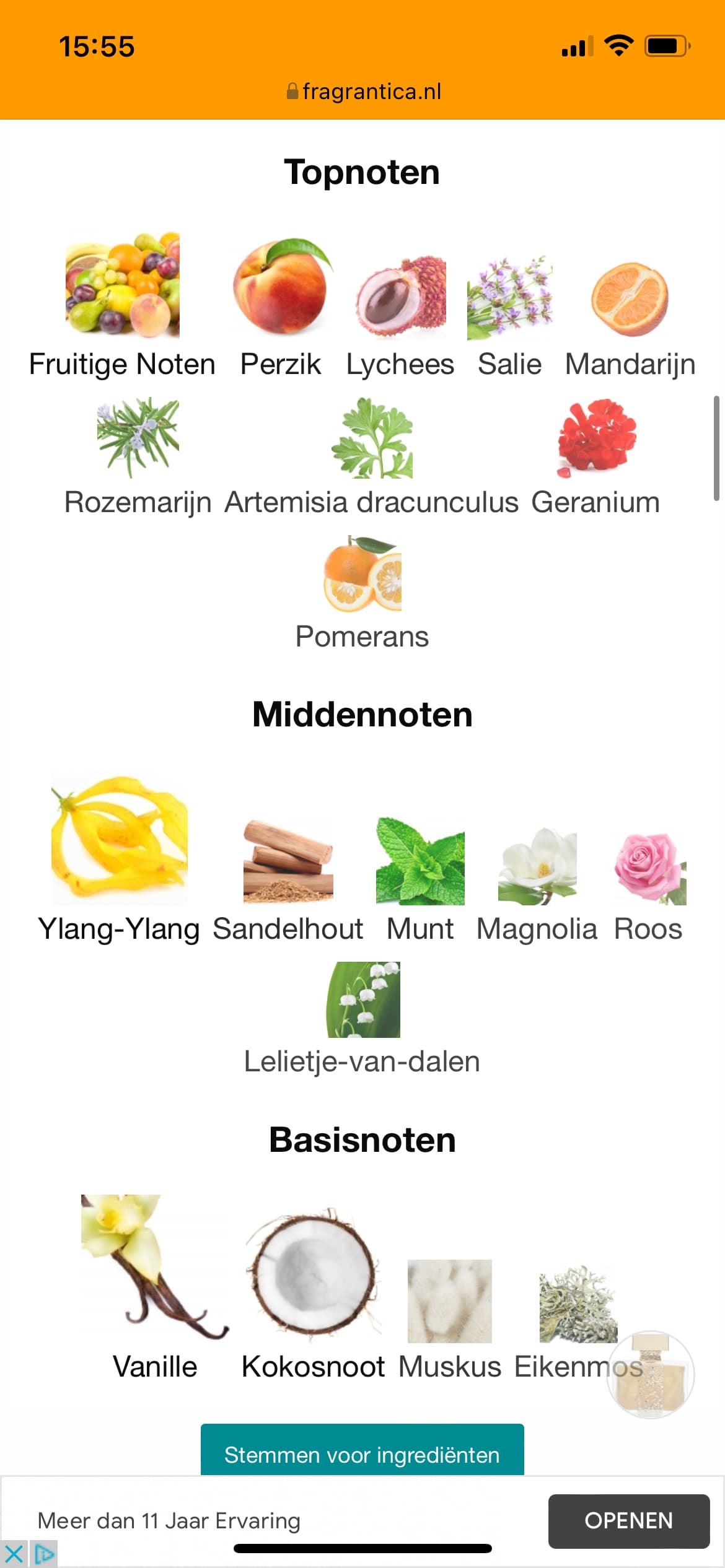725x1568 pixels.
Task: Open the Vanille note
Action: pyautogui.click(x=155, y=1288)
